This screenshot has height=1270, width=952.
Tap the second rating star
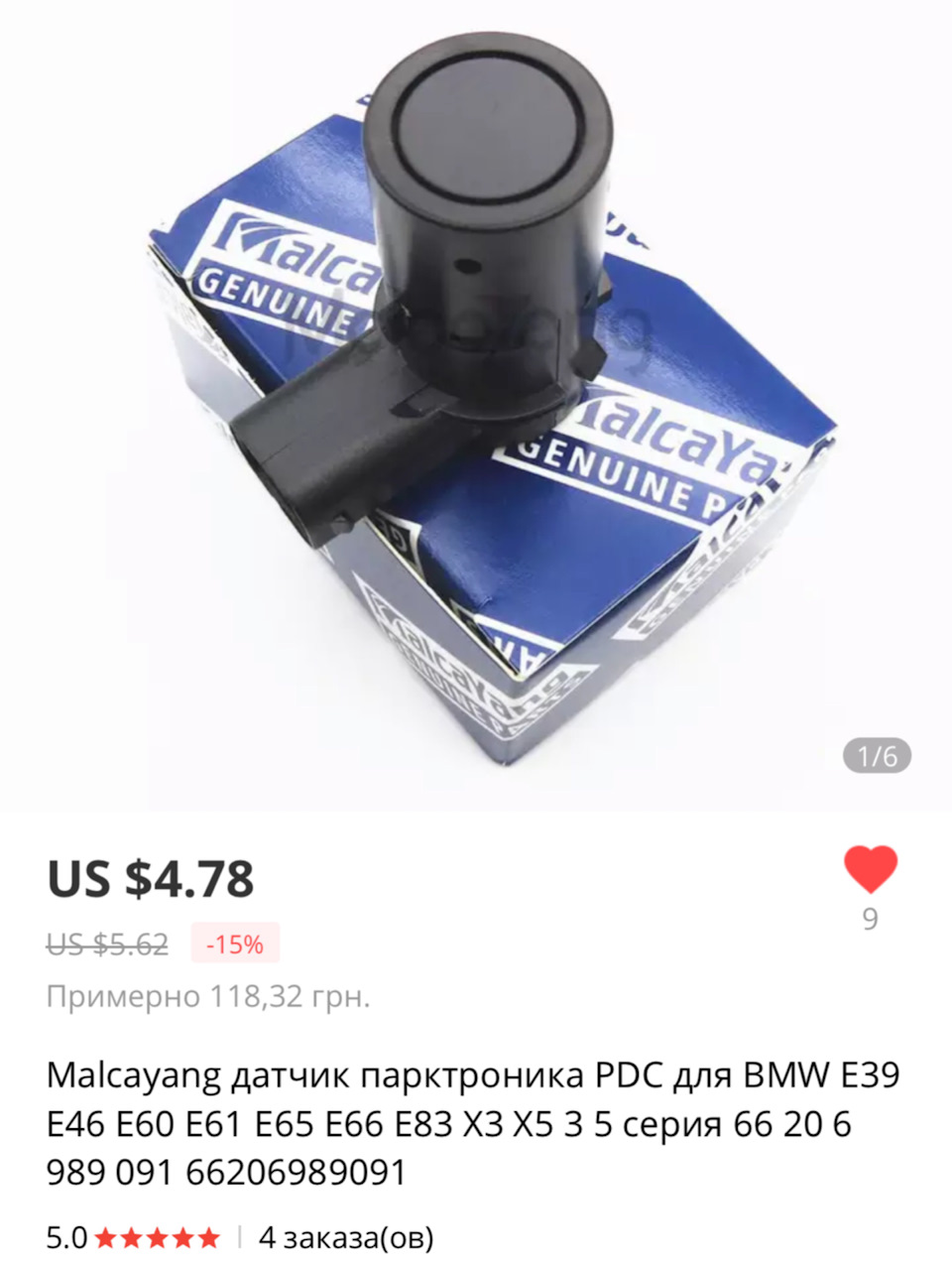(x=130, y=1237)
